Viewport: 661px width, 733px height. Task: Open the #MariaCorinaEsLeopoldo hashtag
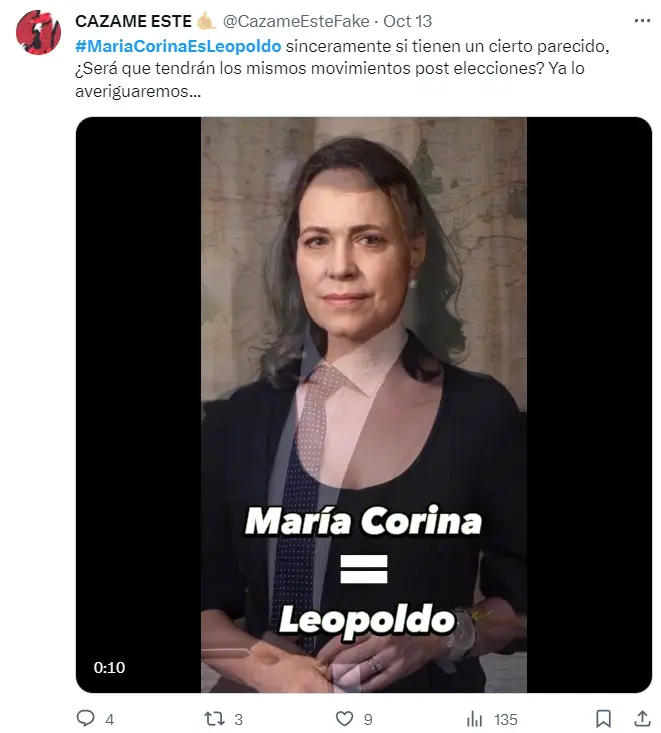point(178,47)
